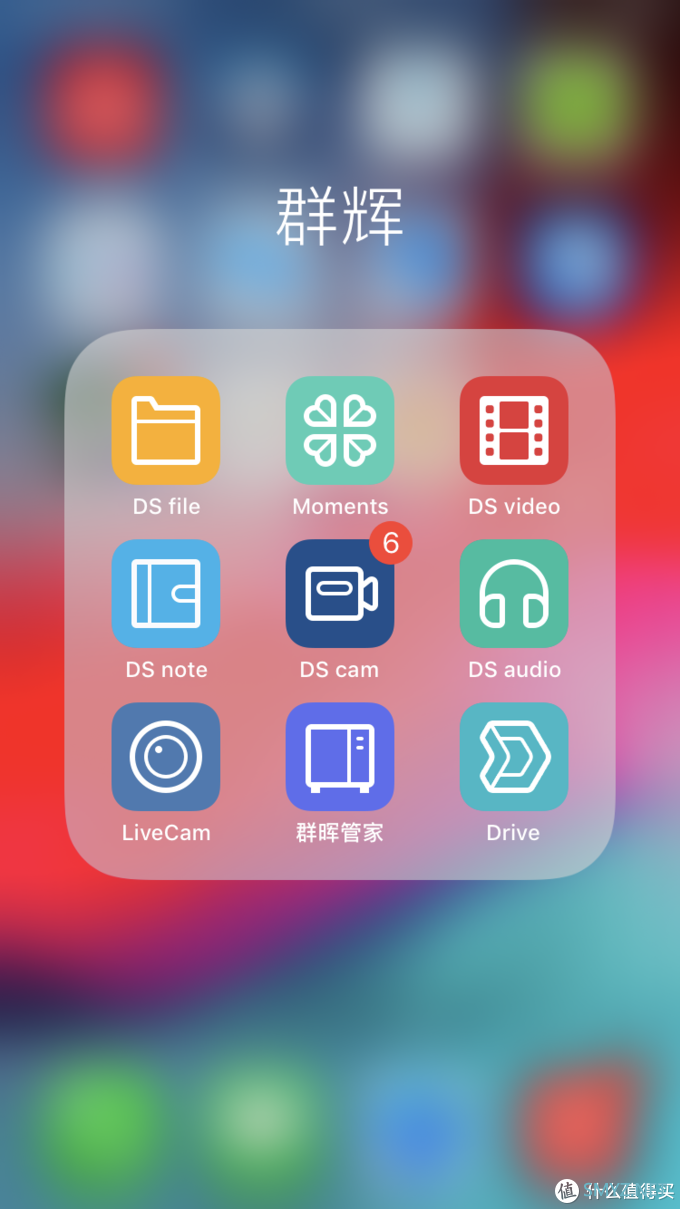
Task: Launch the Moments app
Action: [340, 430]
